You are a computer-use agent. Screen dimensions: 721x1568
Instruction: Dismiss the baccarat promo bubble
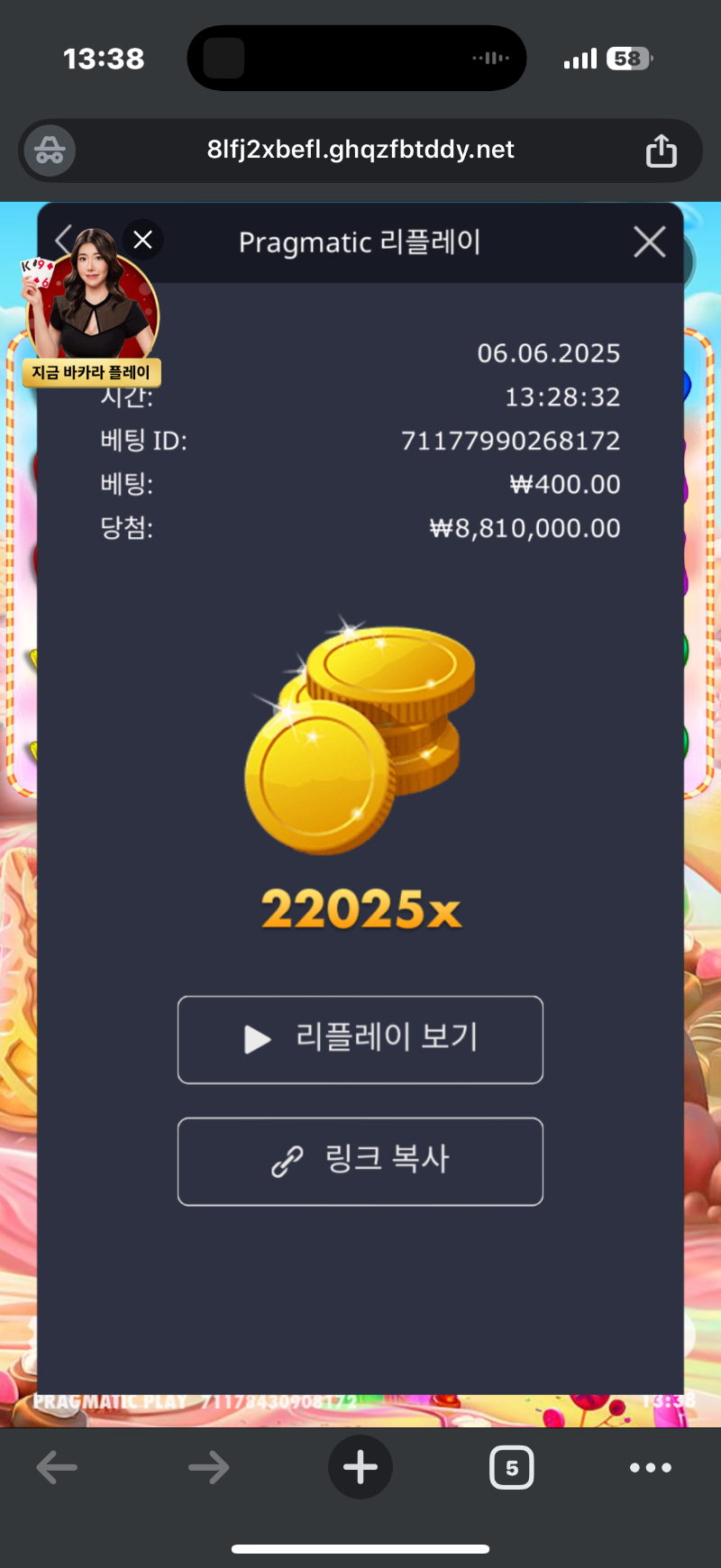pyautogui.click(x=142, y=240)
